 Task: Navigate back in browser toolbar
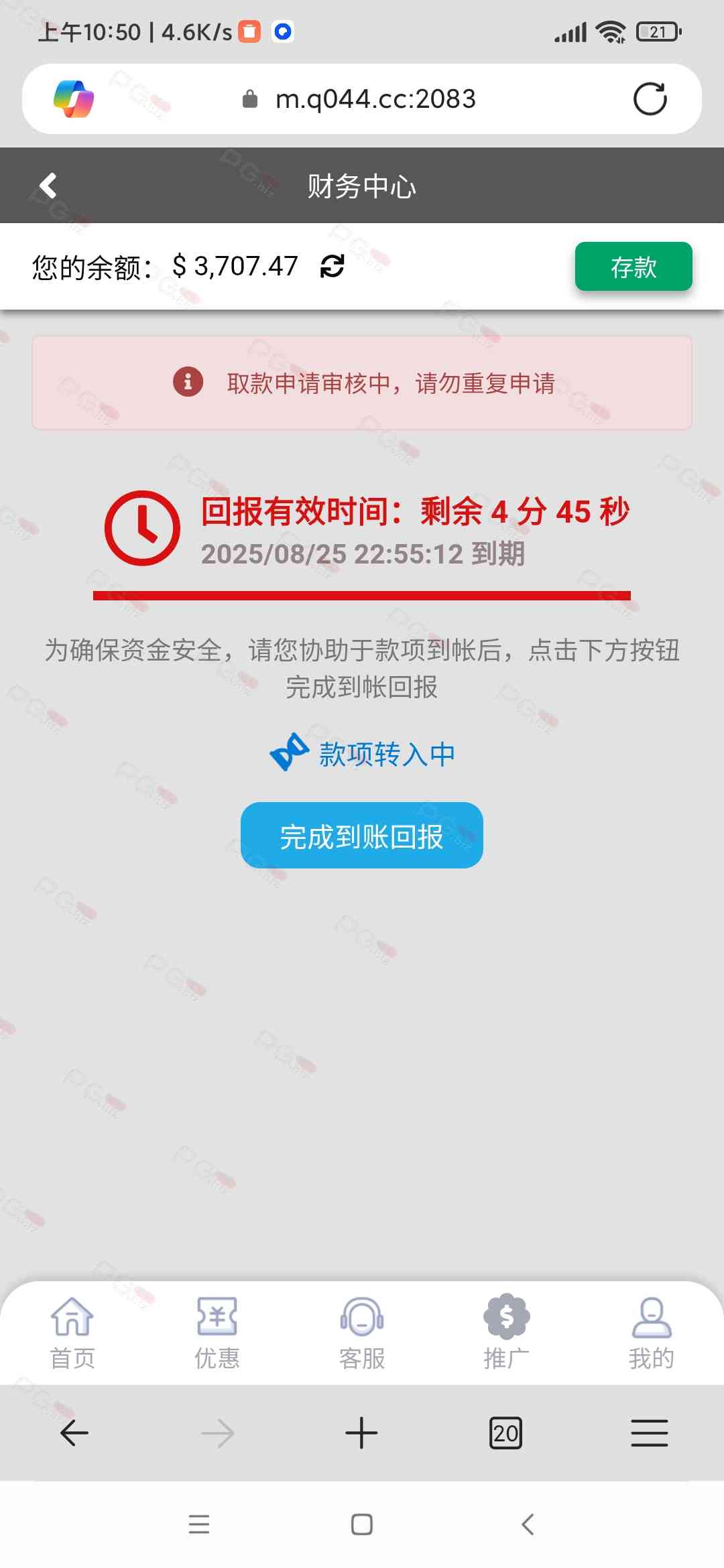pos(74,1433)
